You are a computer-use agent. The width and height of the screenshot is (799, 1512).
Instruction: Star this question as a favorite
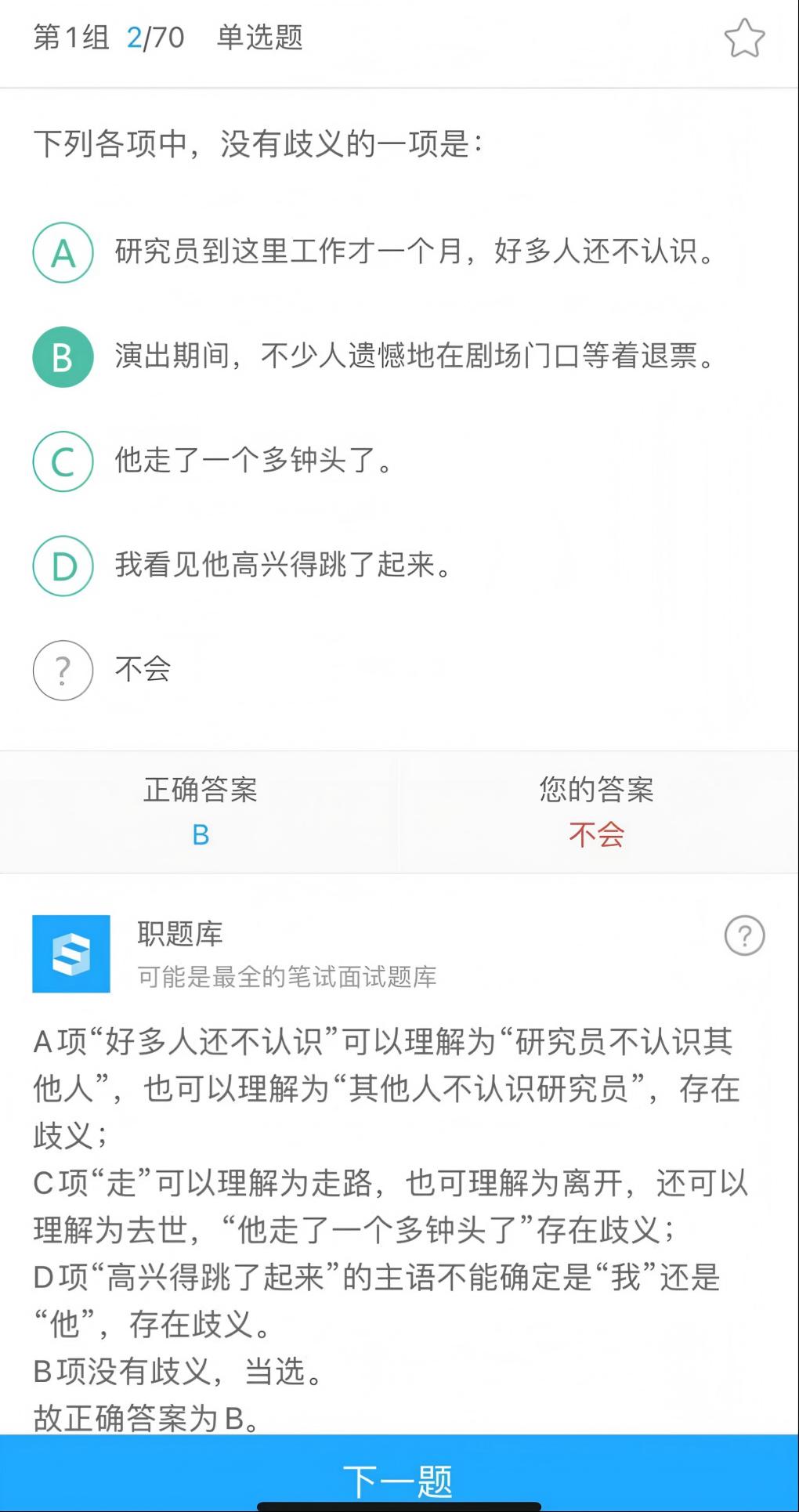pyautogui.click(x=744, y=38)
